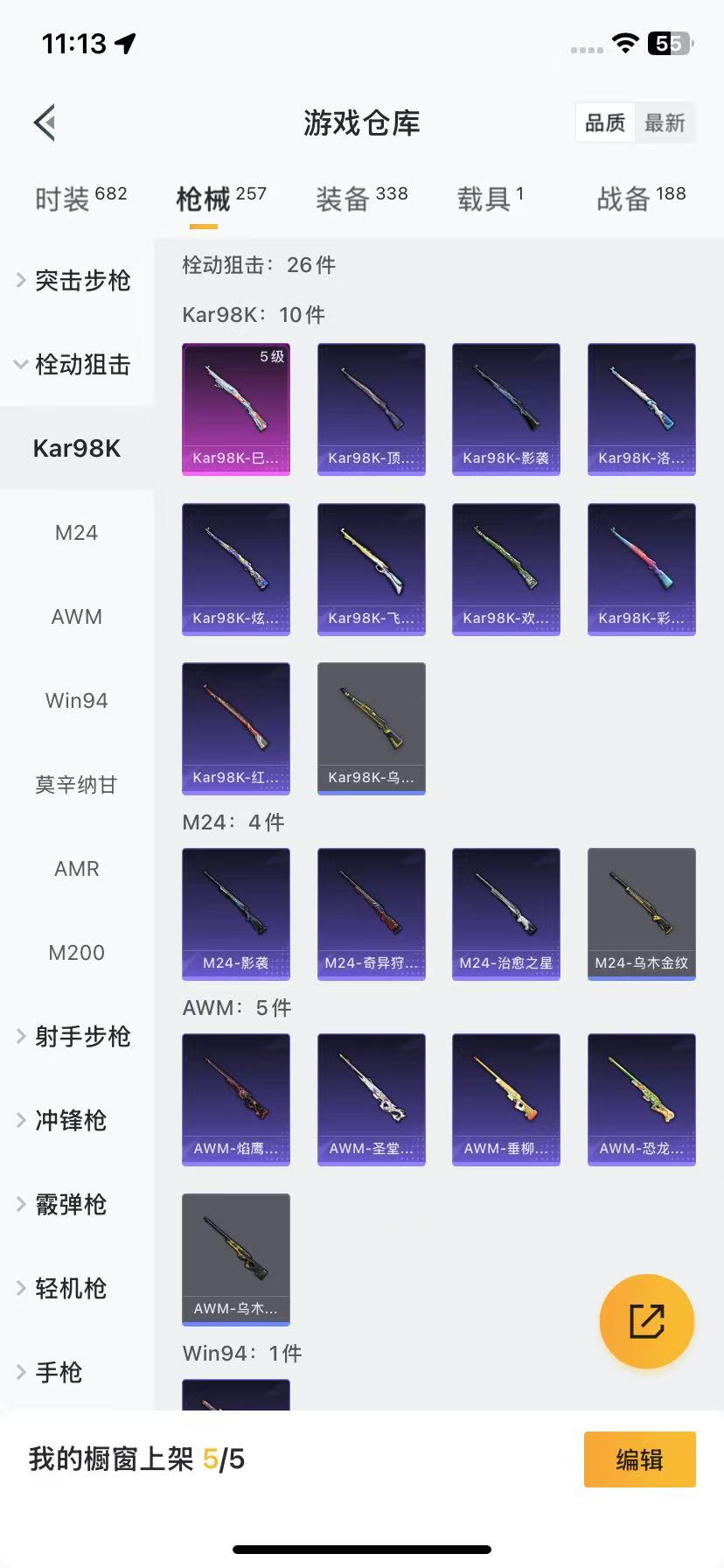
Task: Switch to the 时装 tab
Action: click(x=80, y=199)
